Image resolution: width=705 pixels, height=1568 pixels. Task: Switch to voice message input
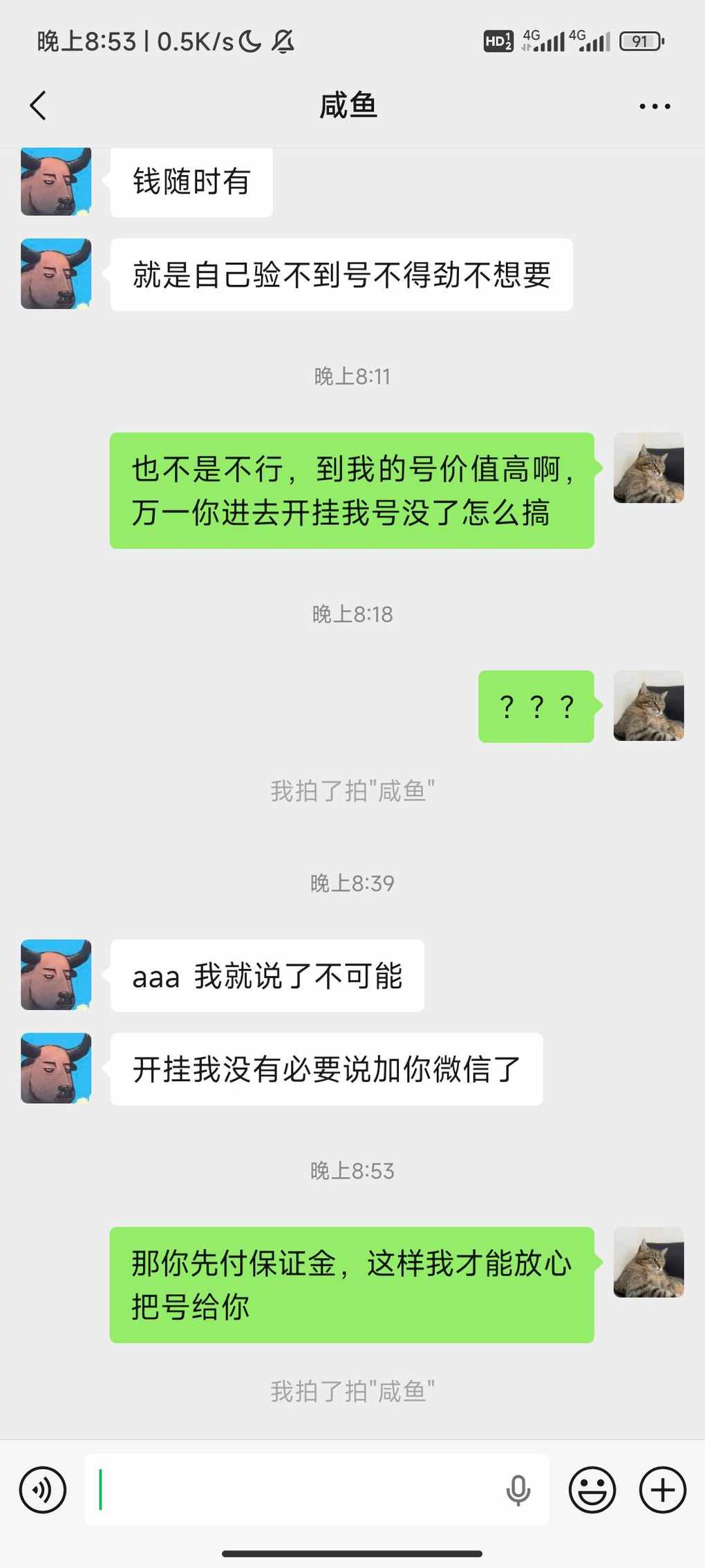[x=43, y=1489]
